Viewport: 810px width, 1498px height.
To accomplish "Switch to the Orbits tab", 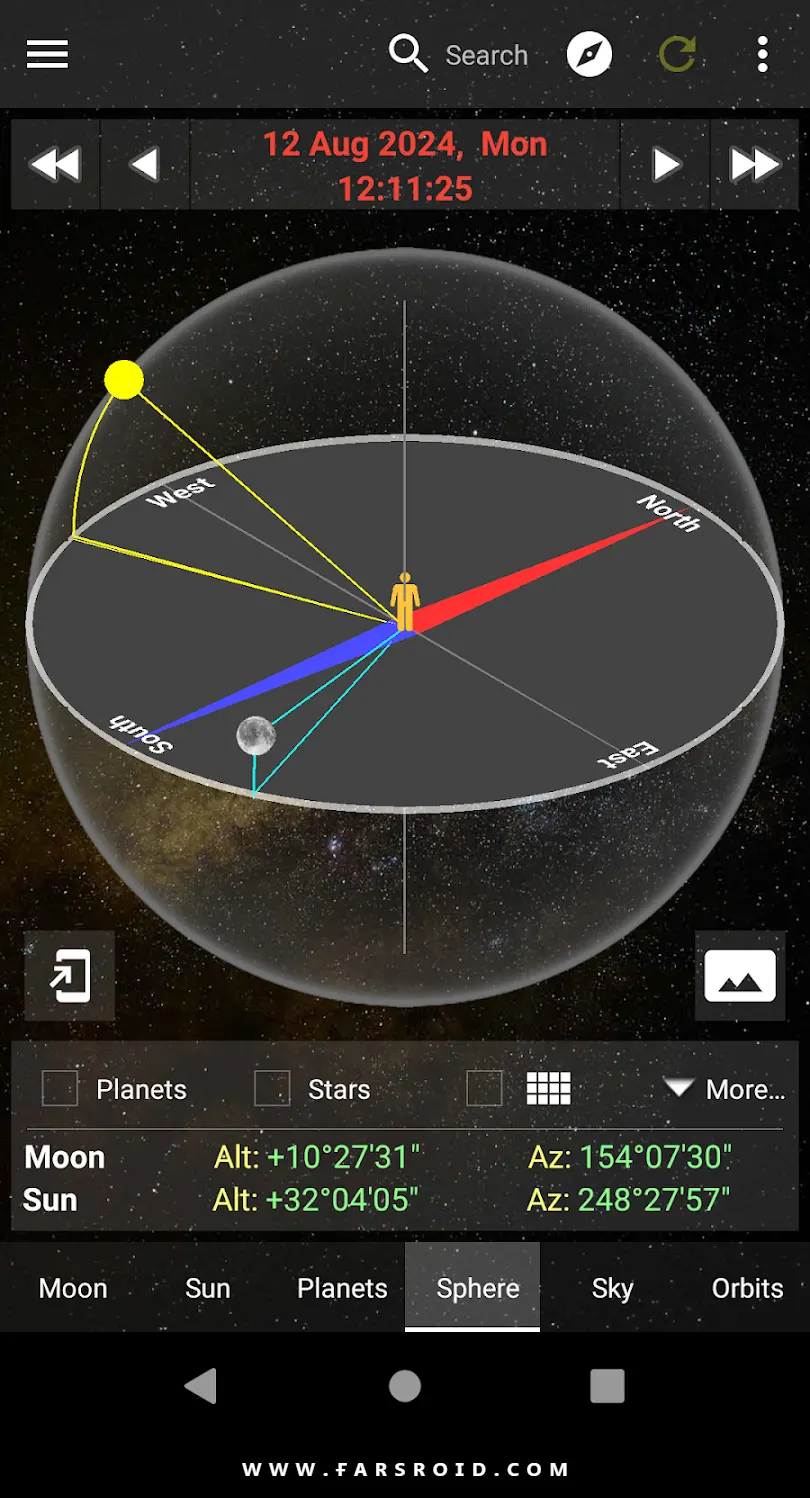I will tap(747, 1288).
